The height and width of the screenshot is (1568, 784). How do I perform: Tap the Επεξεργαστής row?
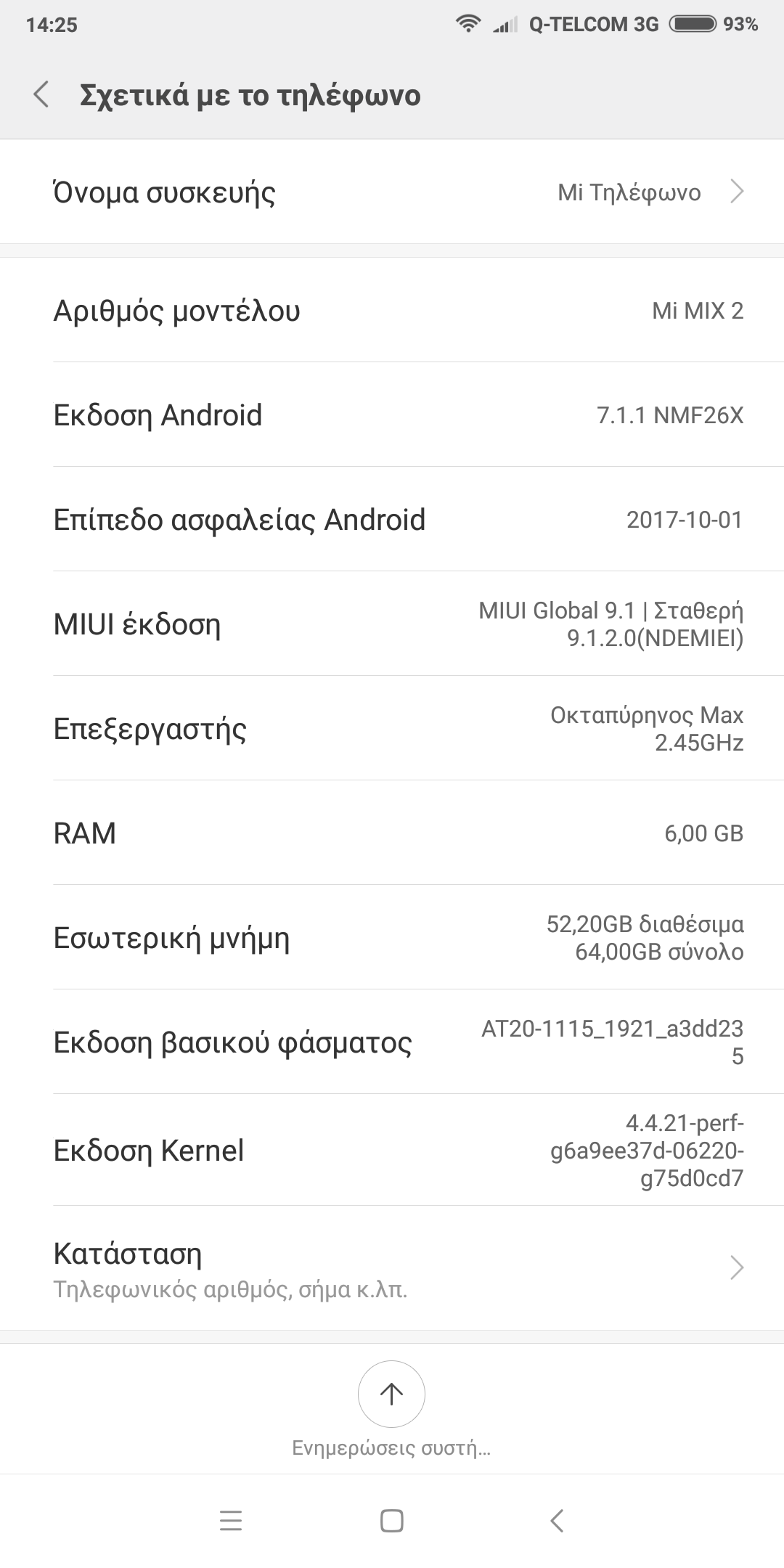coord(392,729)
